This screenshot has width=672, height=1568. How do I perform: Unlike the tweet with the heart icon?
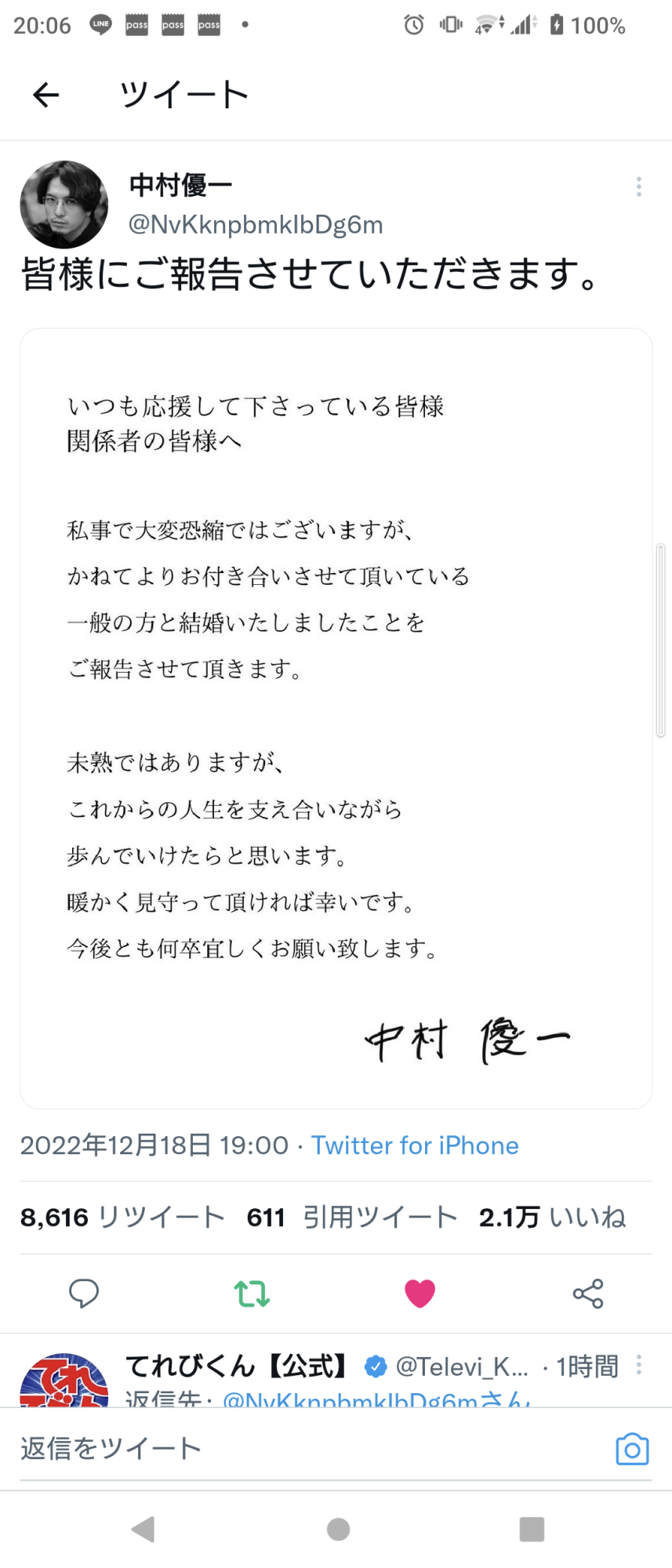pyautogui.click(x=420, y=1293)
